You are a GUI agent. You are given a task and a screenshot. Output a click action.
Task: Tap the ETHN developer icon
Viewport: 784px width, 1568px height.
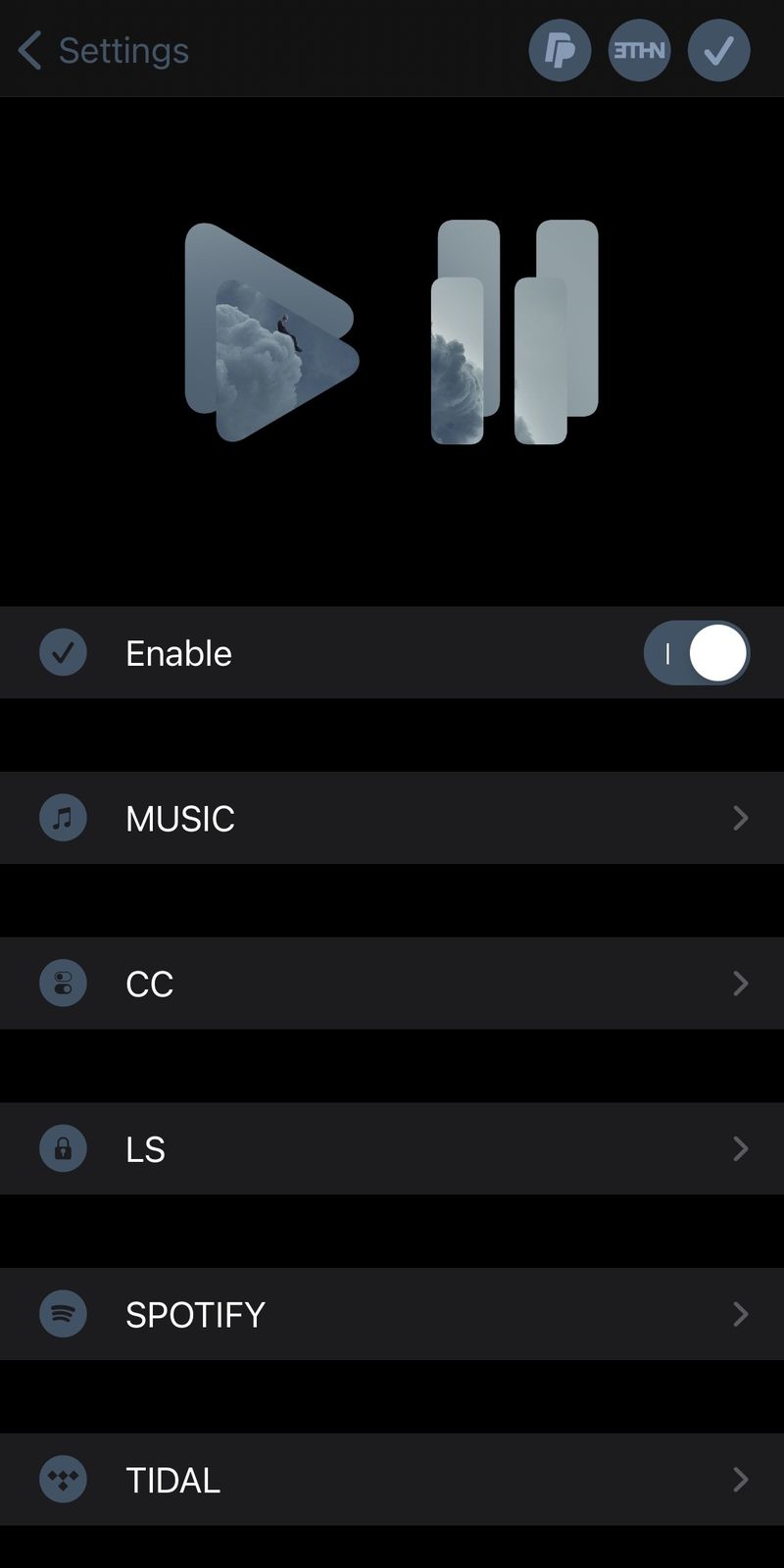pos(639,50)
